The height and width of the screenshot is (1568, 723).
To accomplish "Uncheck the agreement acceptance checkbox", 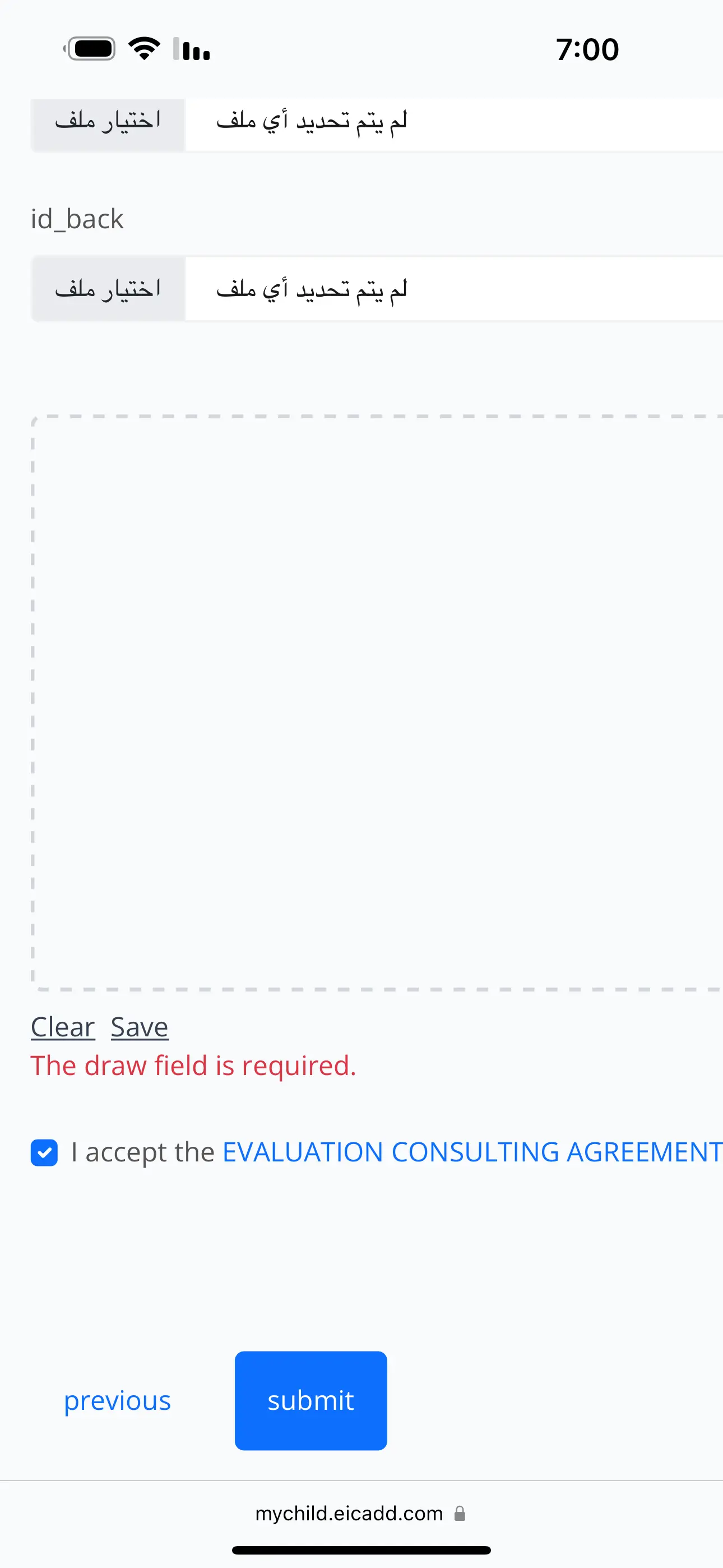I will (44, 1152).
